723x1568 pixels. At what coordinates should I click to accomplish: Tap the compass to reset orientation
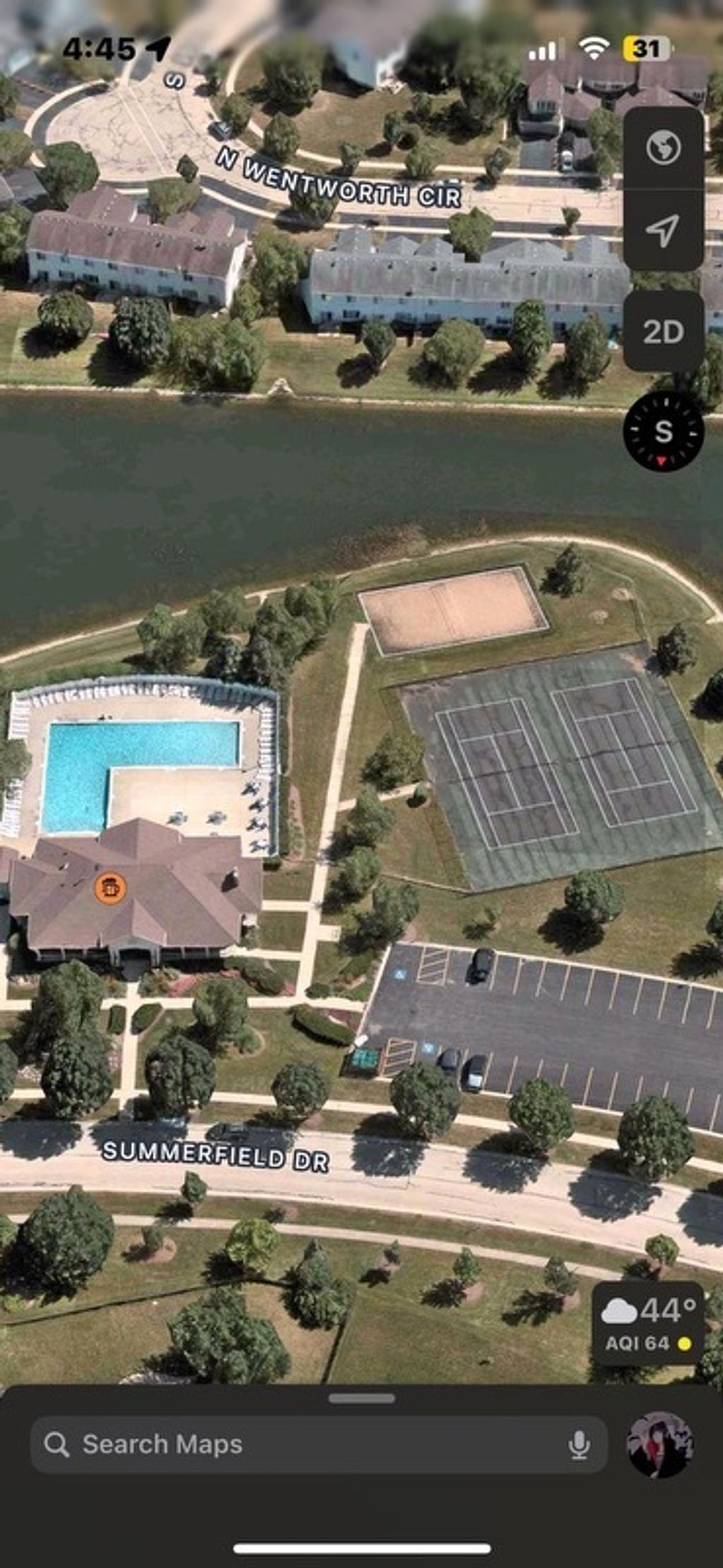coord(663,431)
